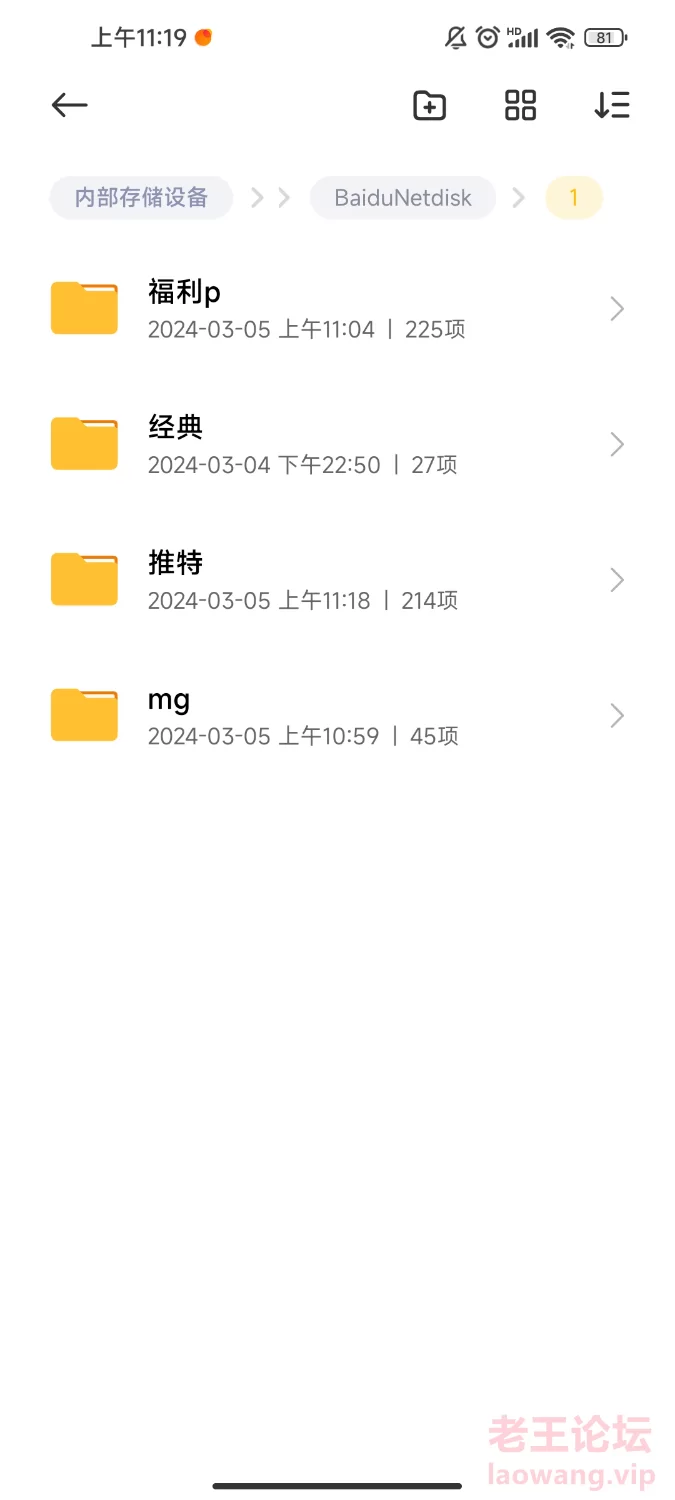Go back using the top-left arrow
The image size is (675, 1500).
[70, 105]
